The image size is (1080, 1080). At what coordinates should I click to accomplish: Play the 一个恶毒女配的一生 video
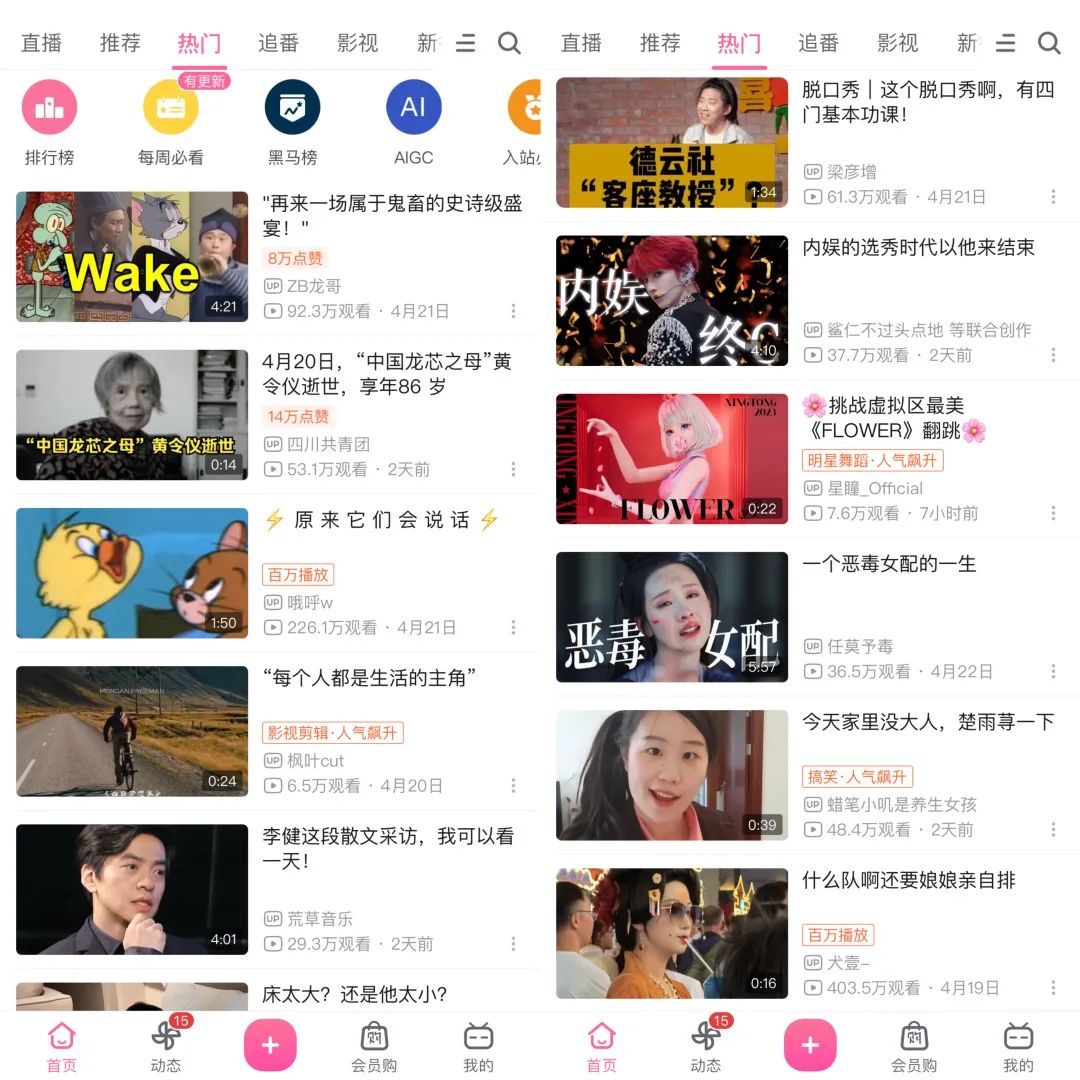(x=672, y=617)
